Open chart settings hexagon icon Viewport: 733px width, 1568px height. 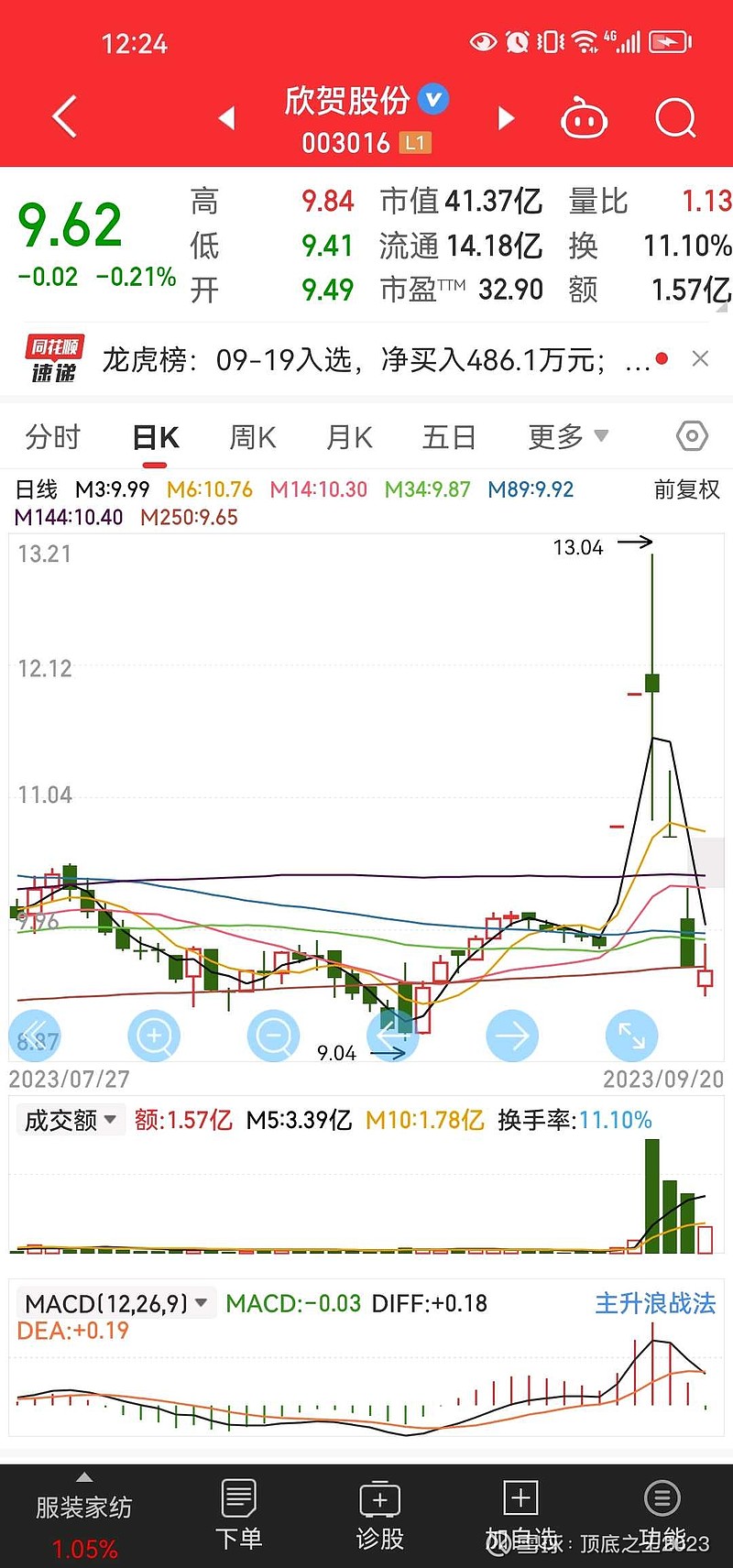coord(692,436)
